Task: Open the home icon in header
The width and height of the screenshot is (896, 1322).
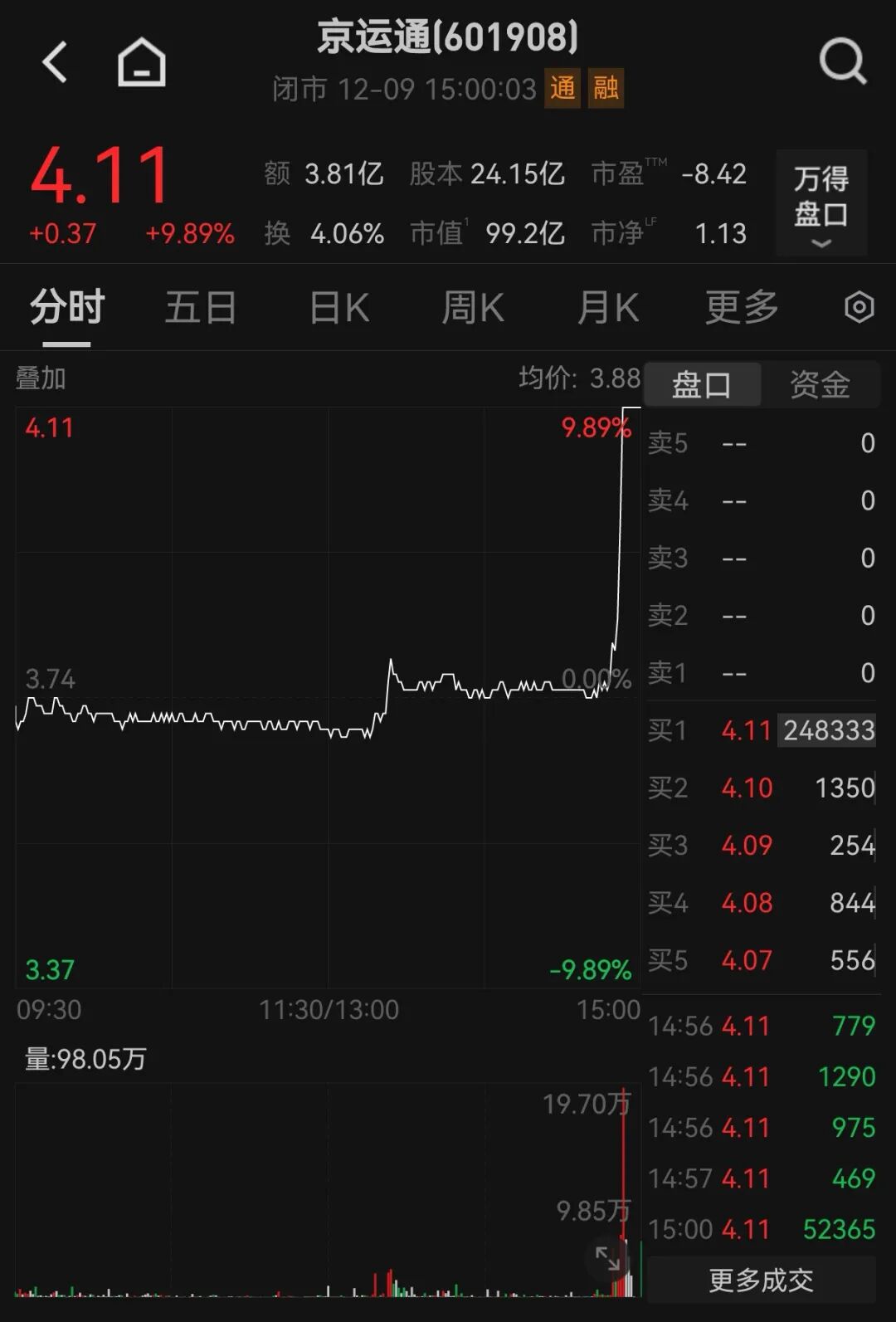Action: tap(141, 62)
